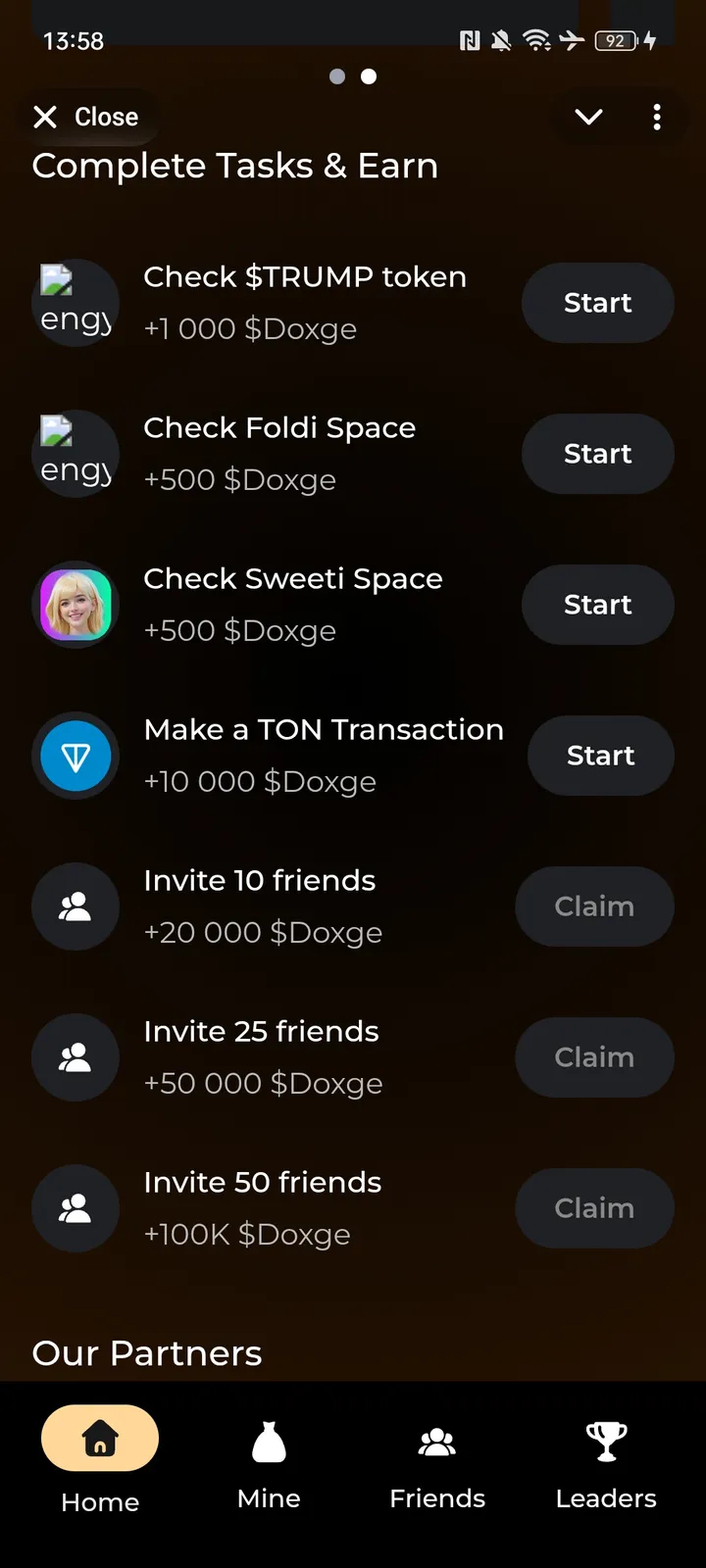
Task: Claim the Invite 25 friends reward
Action: tap(594, 1057)
